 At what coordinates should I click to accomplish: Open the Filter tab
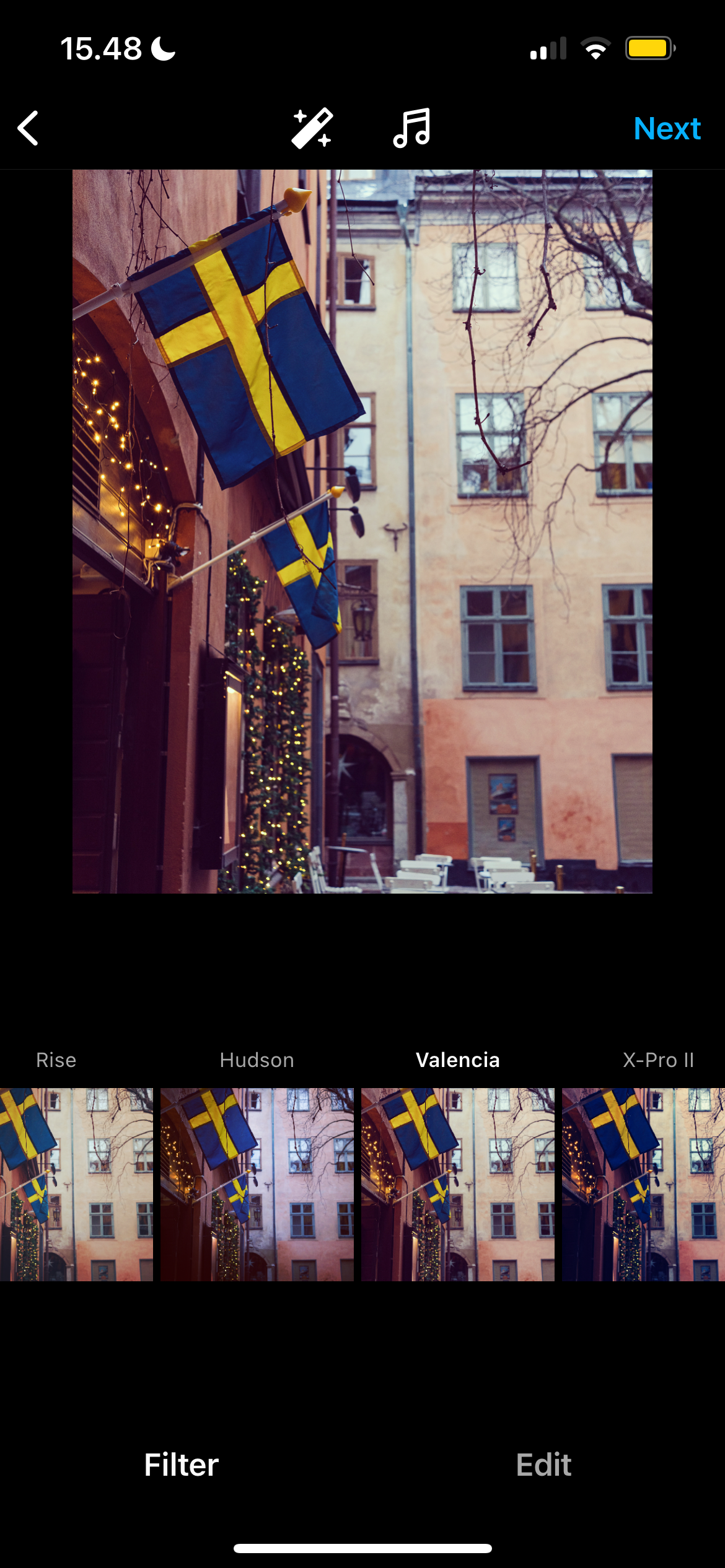[x=181, y=1465]
